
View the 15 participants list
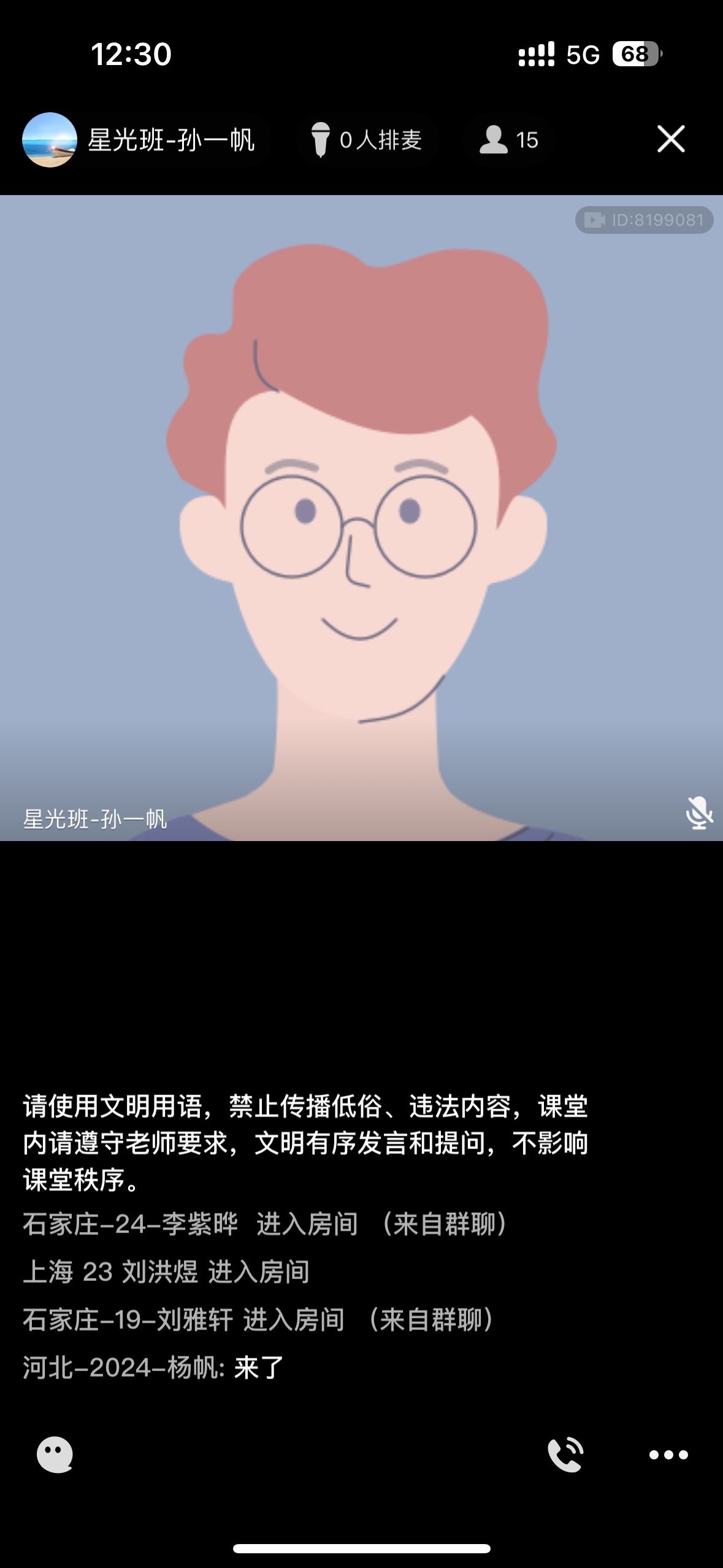click(x=508, y=140)
